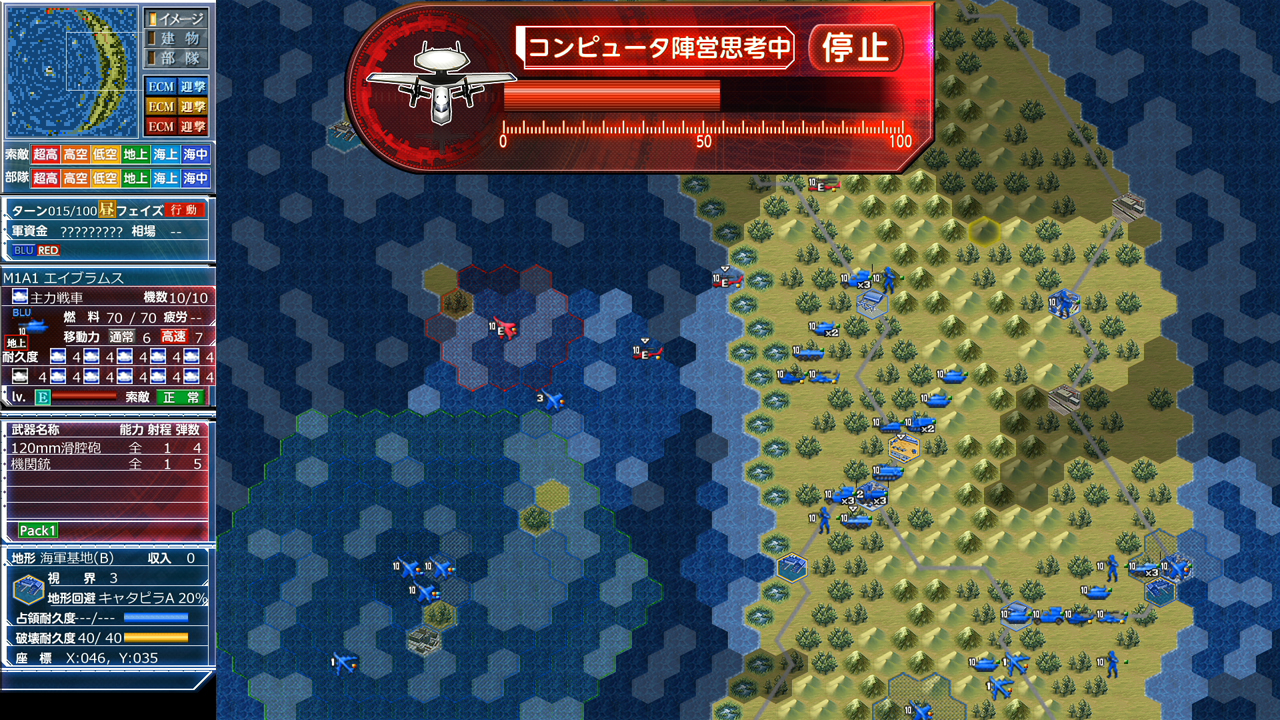This screenshot has width=1280, height=720.
Task: Select the 120mm滑腔砲 weapon row
Action: [107, 448]
